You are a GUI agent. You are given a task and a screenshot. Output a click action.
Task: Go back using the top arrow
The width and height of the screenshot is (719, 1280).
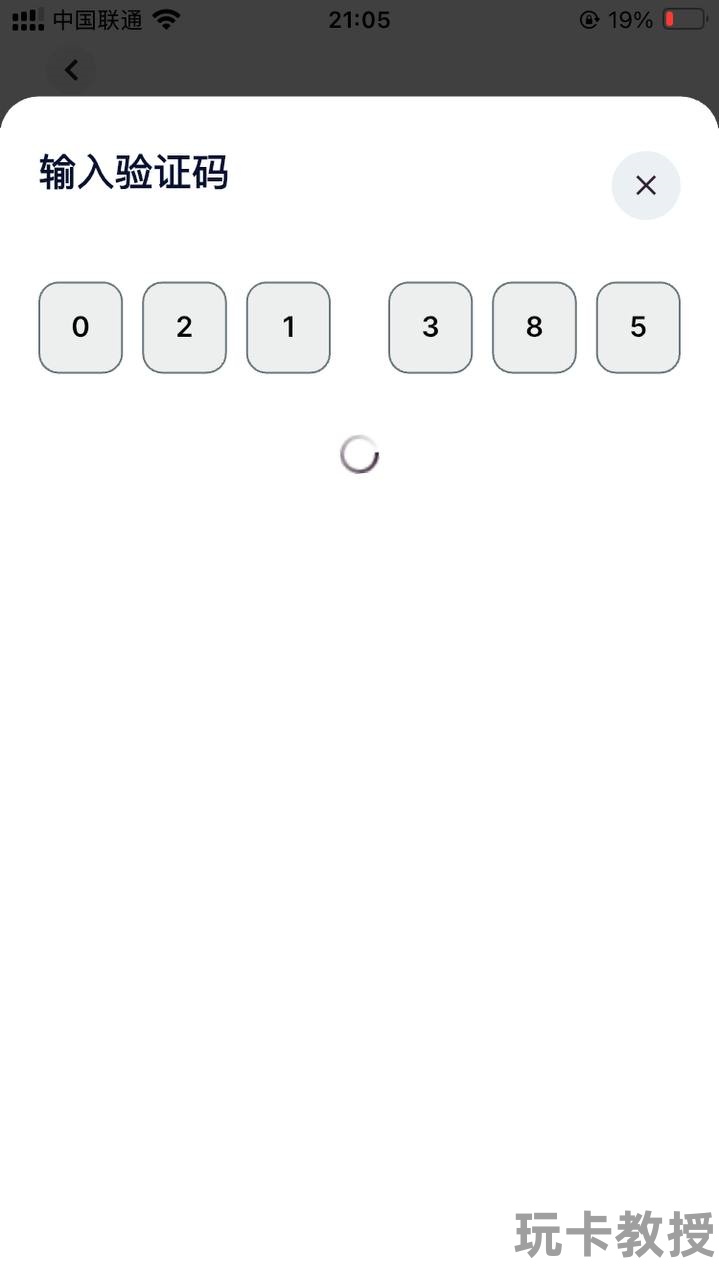point(71,70)
